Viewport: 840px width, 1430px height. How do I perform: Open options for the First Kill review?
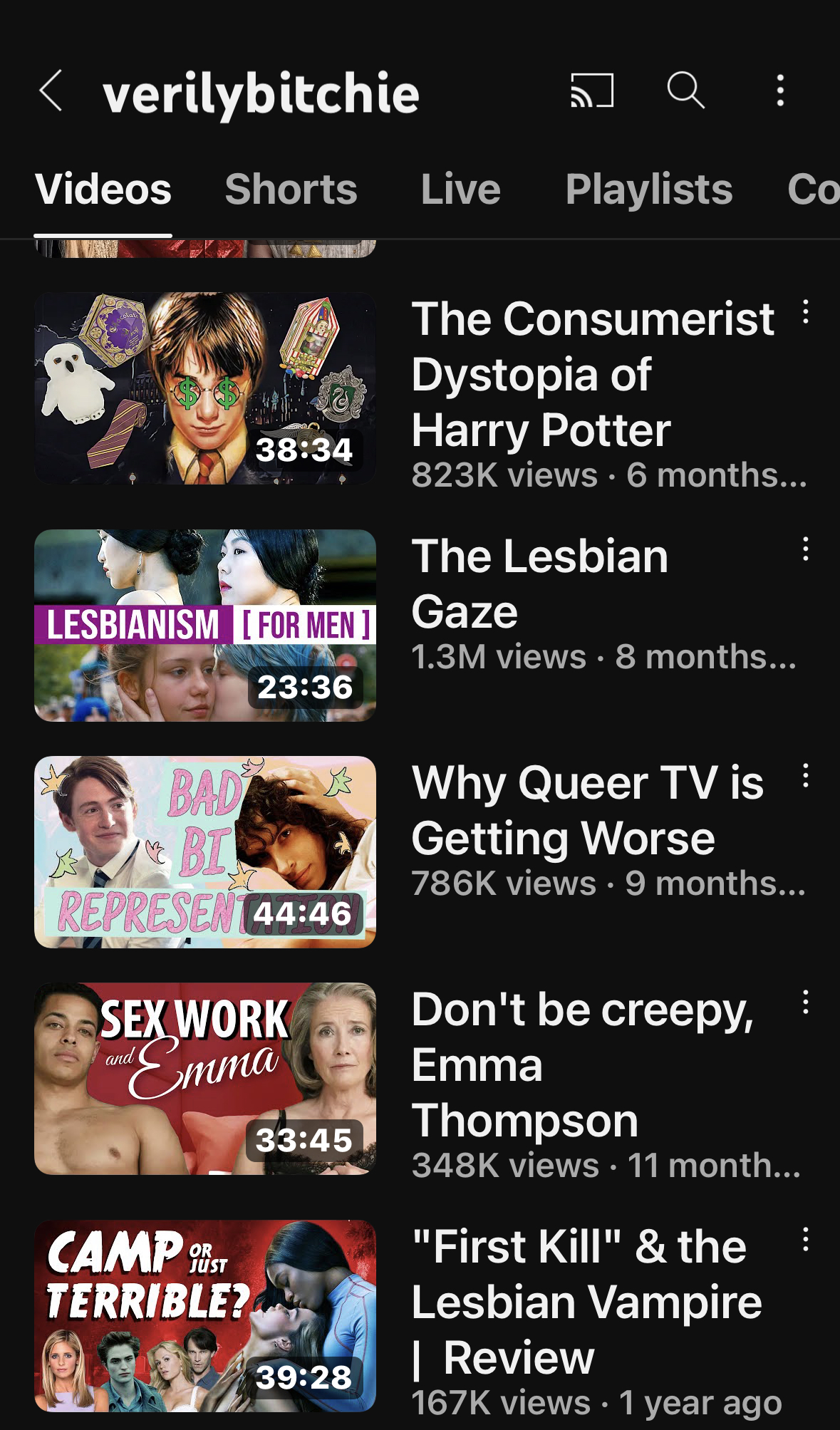pos(805,1240)
